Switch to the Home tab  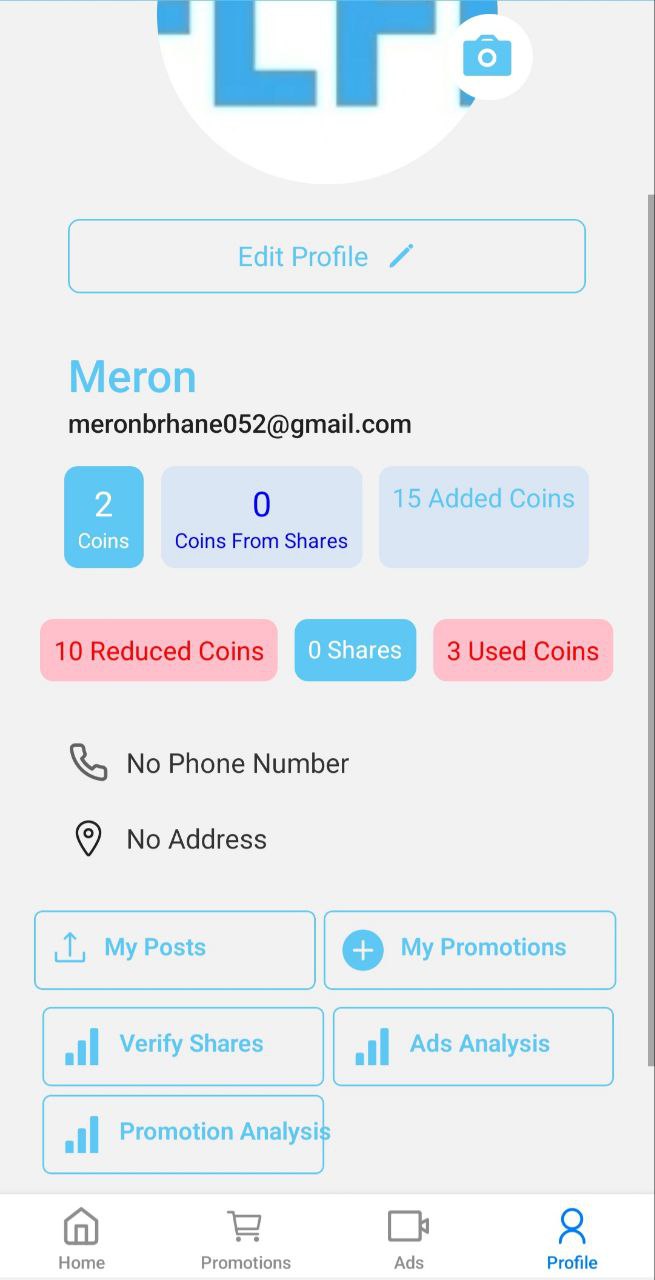click(x=81, y=1238)
